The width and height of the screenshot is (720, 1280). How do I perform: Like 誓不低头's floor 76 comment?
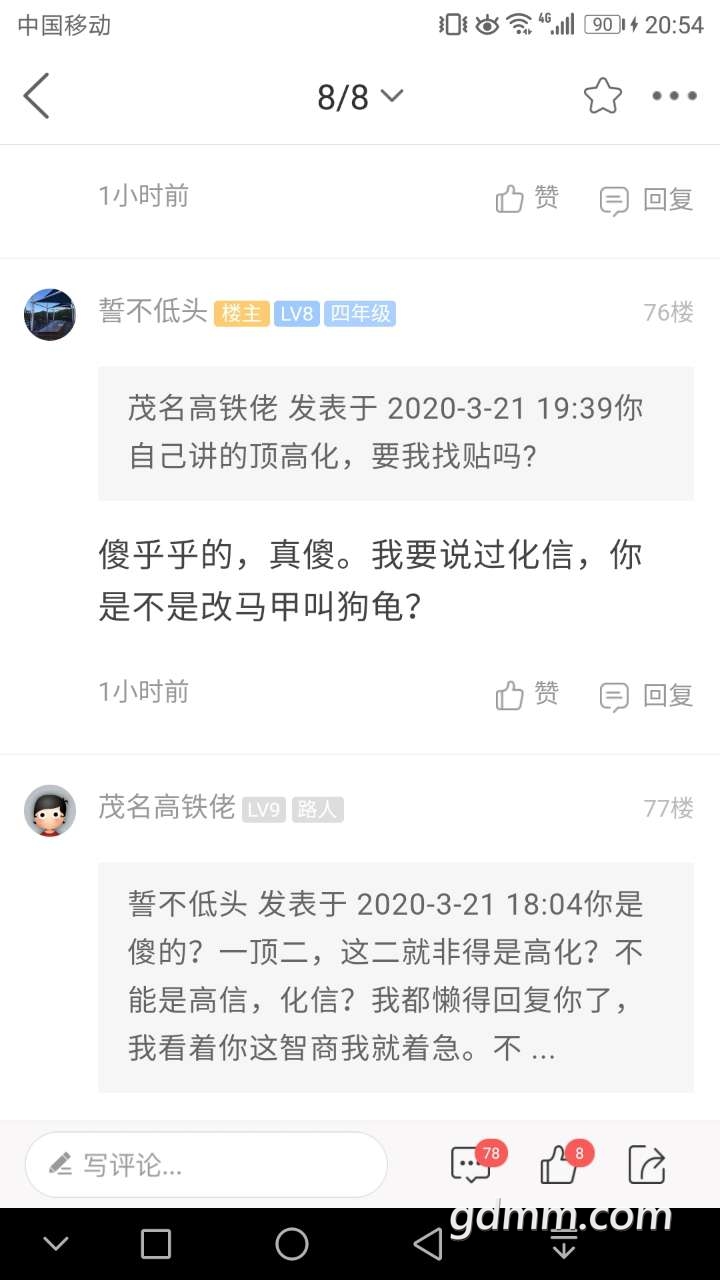point(527,695)
